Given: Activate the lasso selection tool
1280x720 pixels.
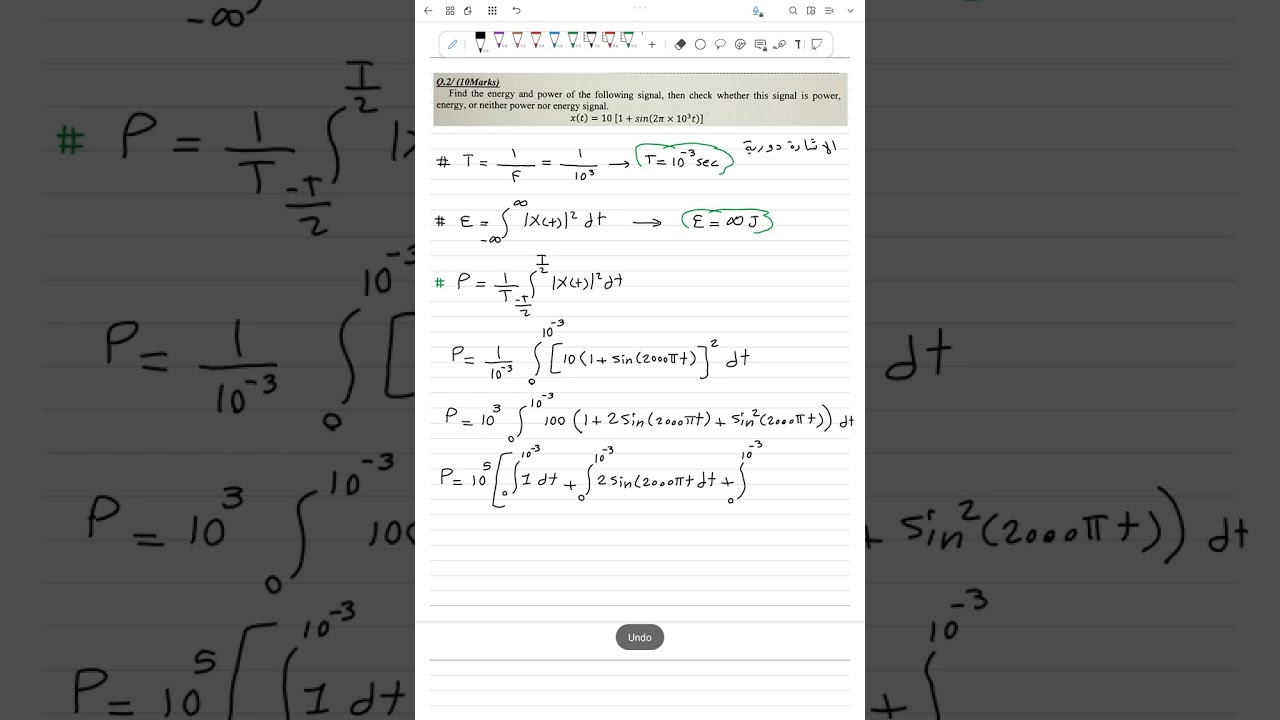Looking at the screenshot, I should 720,44.
